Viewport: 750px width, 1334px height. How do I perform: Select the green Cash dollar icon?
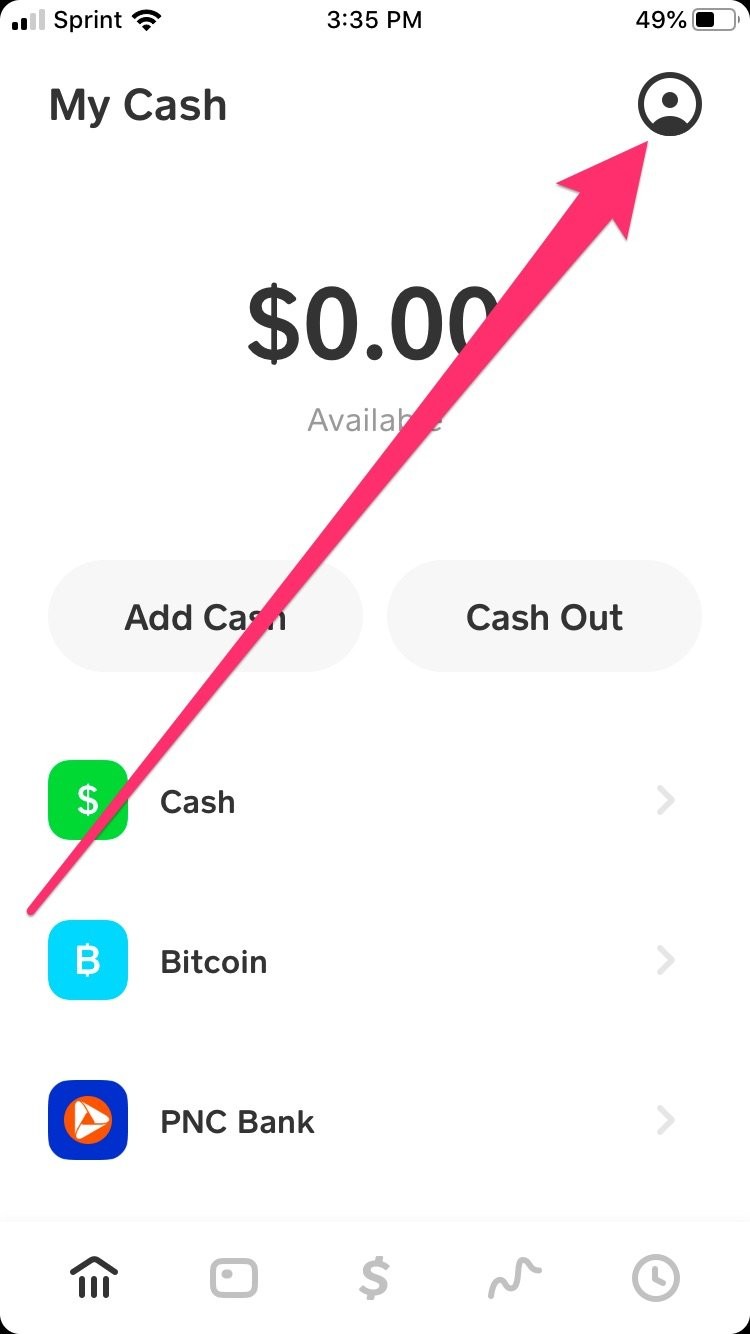pyautogui.click(x=87, y=800)
